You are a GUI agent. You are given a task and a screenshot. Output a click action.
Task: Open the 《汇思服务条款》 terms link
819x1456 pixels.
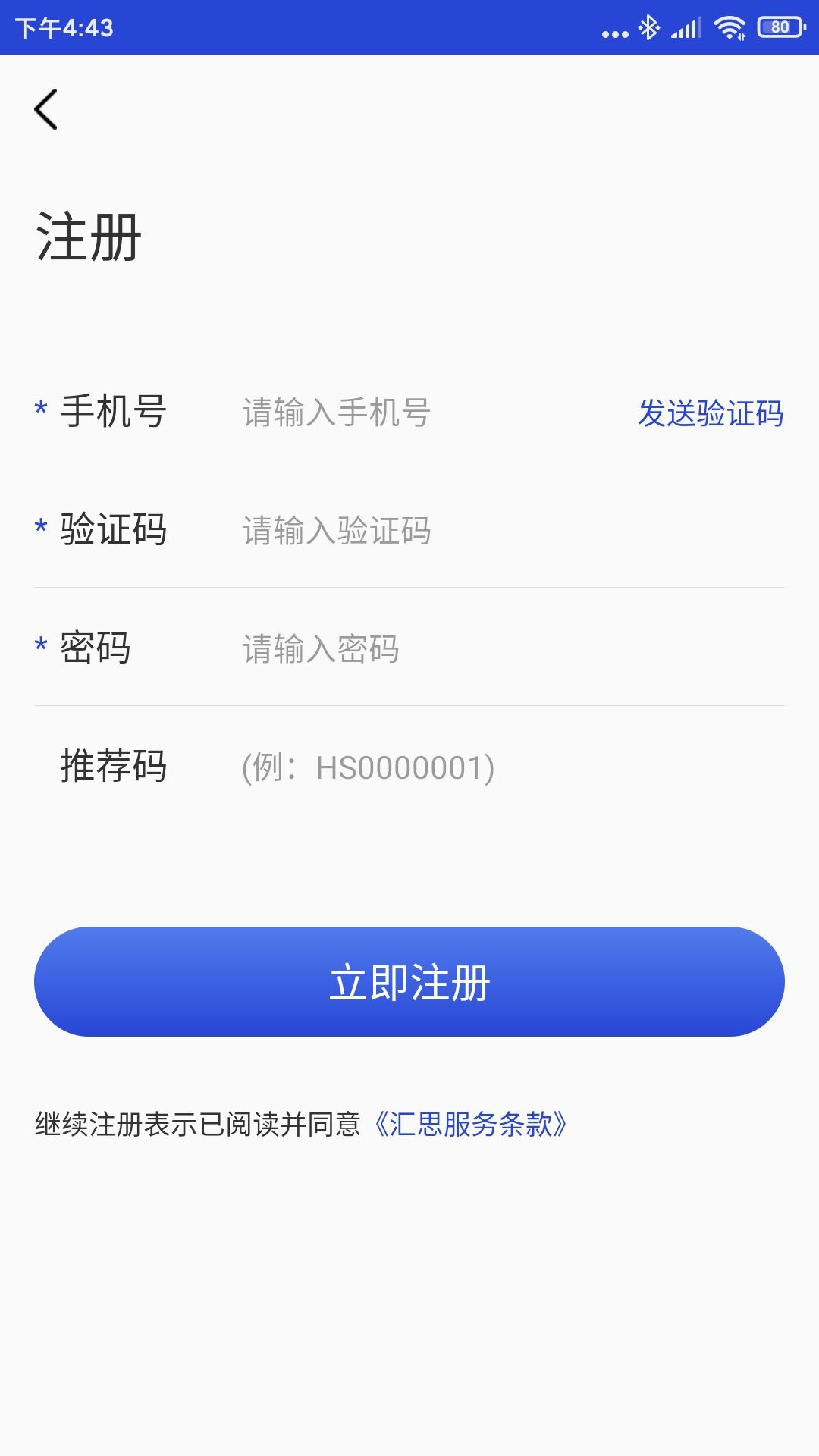pyautogui.click(x=470, y=1124)
